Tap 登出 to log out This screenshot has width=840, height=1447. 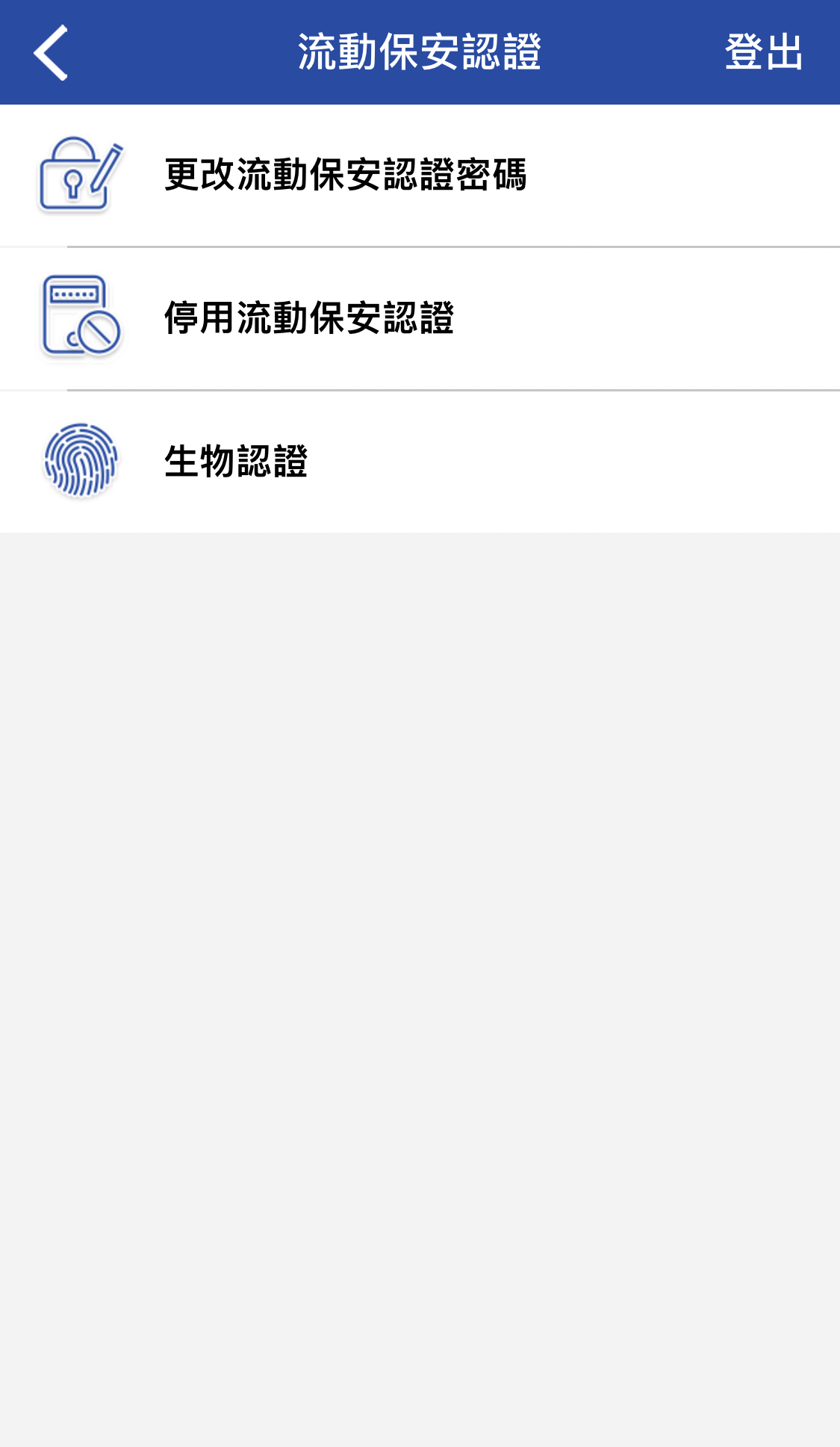pos(763,52)
